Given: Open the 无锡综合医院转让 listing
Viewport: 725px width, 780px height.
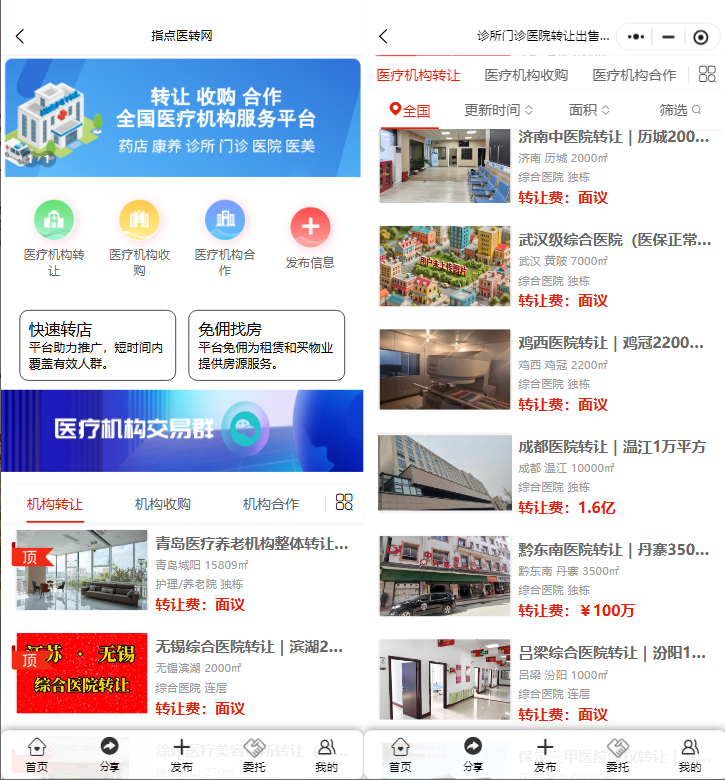Looking at the screenshot, I should pos(249,646).
